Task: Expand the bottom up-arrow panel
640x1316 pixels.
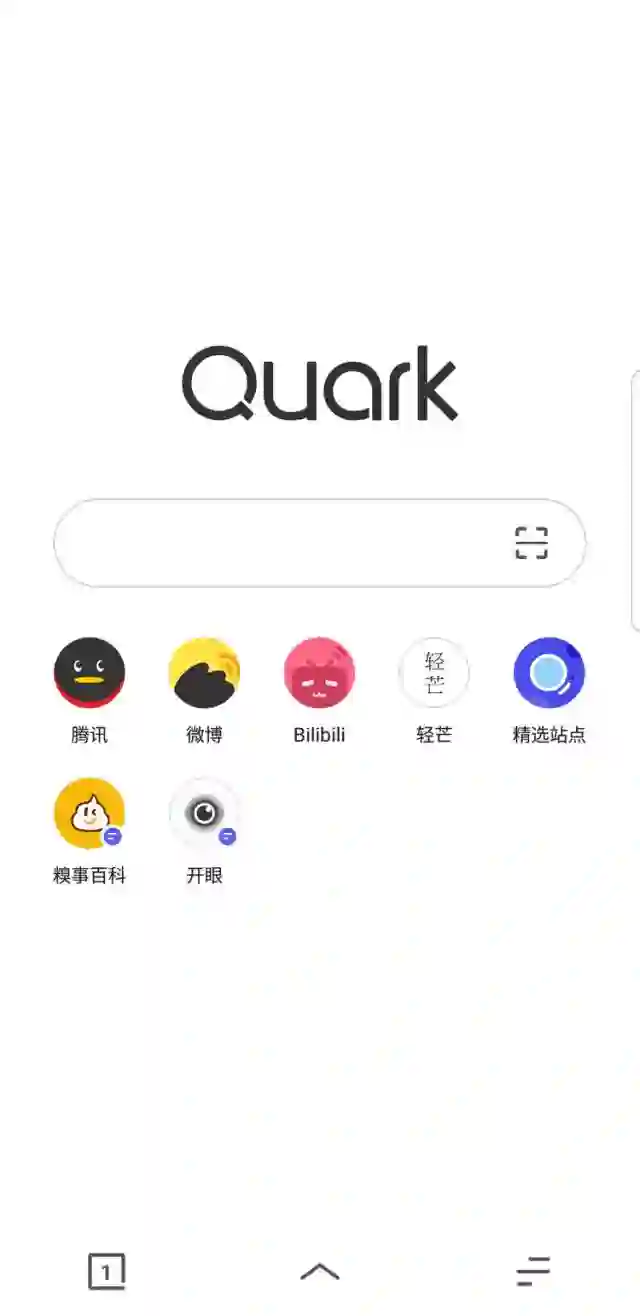Action: [320, 1272]
